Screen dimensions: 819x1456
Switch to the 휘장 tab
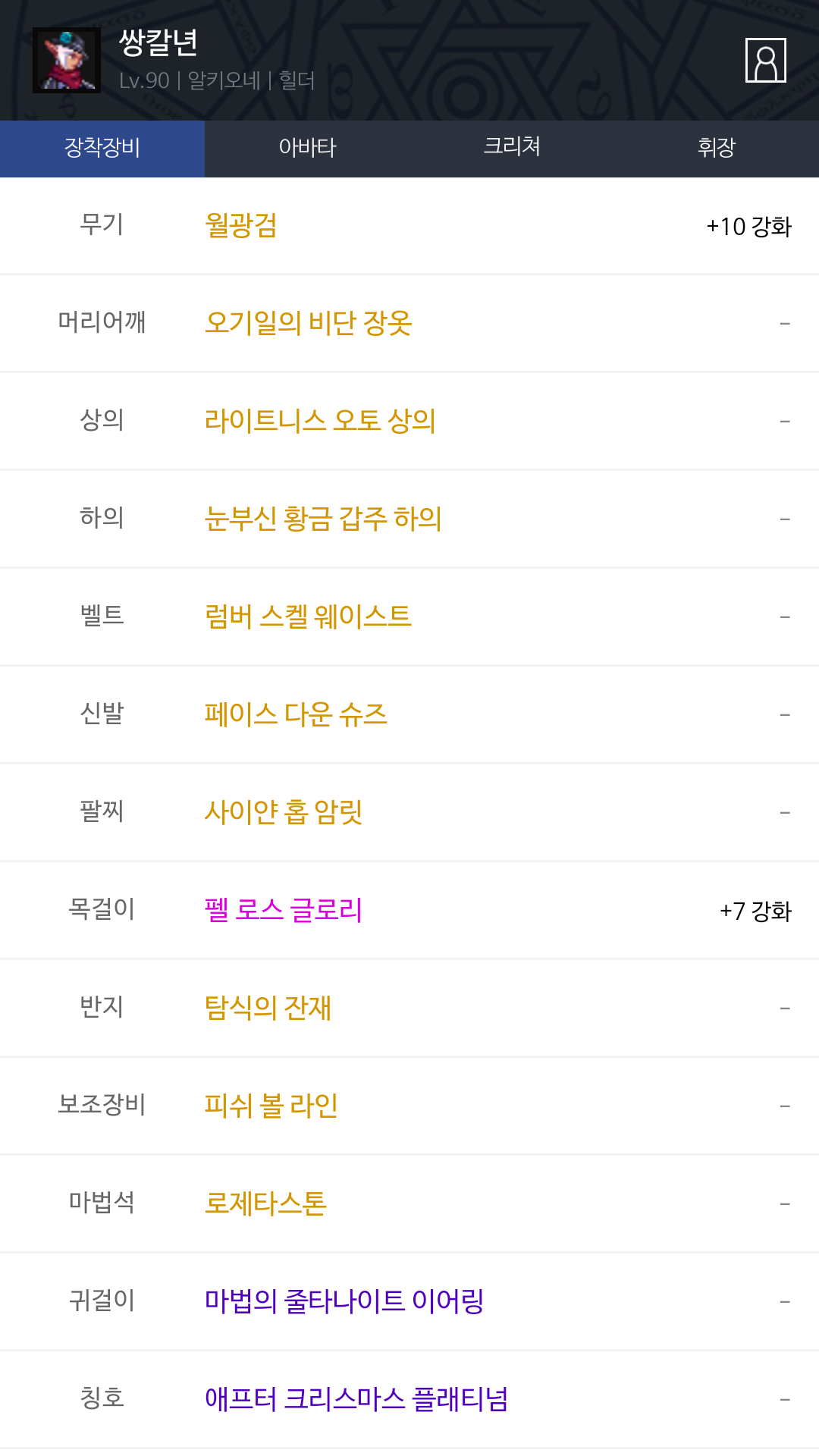[x=717, y=148]
